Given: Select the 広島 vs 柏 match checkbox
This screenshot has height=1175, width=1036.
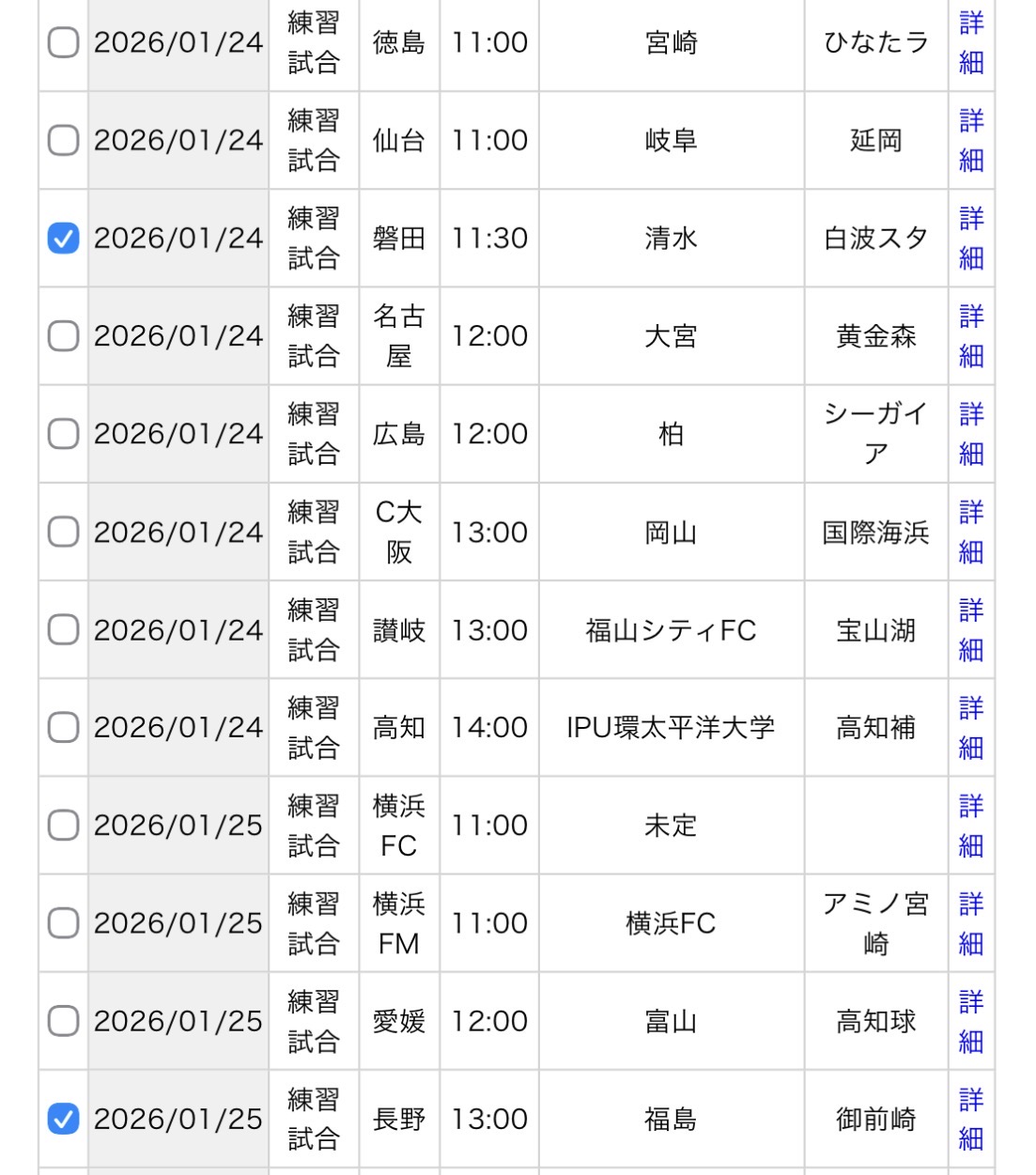Looking at the screenshot, I should pos(63,434).
